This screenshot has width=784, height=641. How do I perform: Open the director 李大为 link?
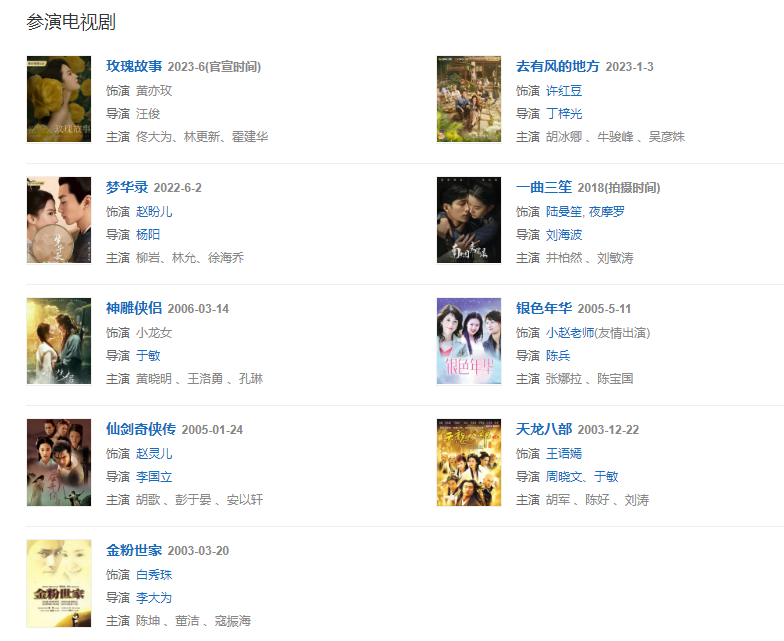[x=154, y=597]
